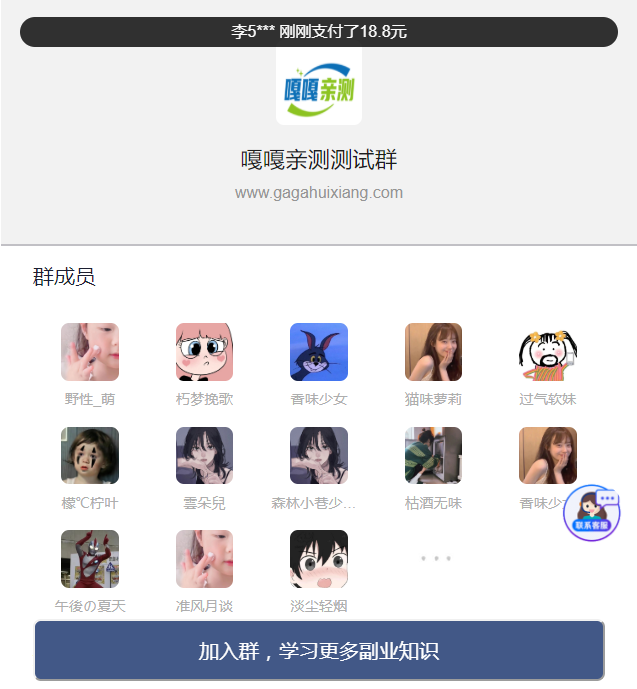
Task: Open member 午後の夏天's avatar
Action: point(90,559)
